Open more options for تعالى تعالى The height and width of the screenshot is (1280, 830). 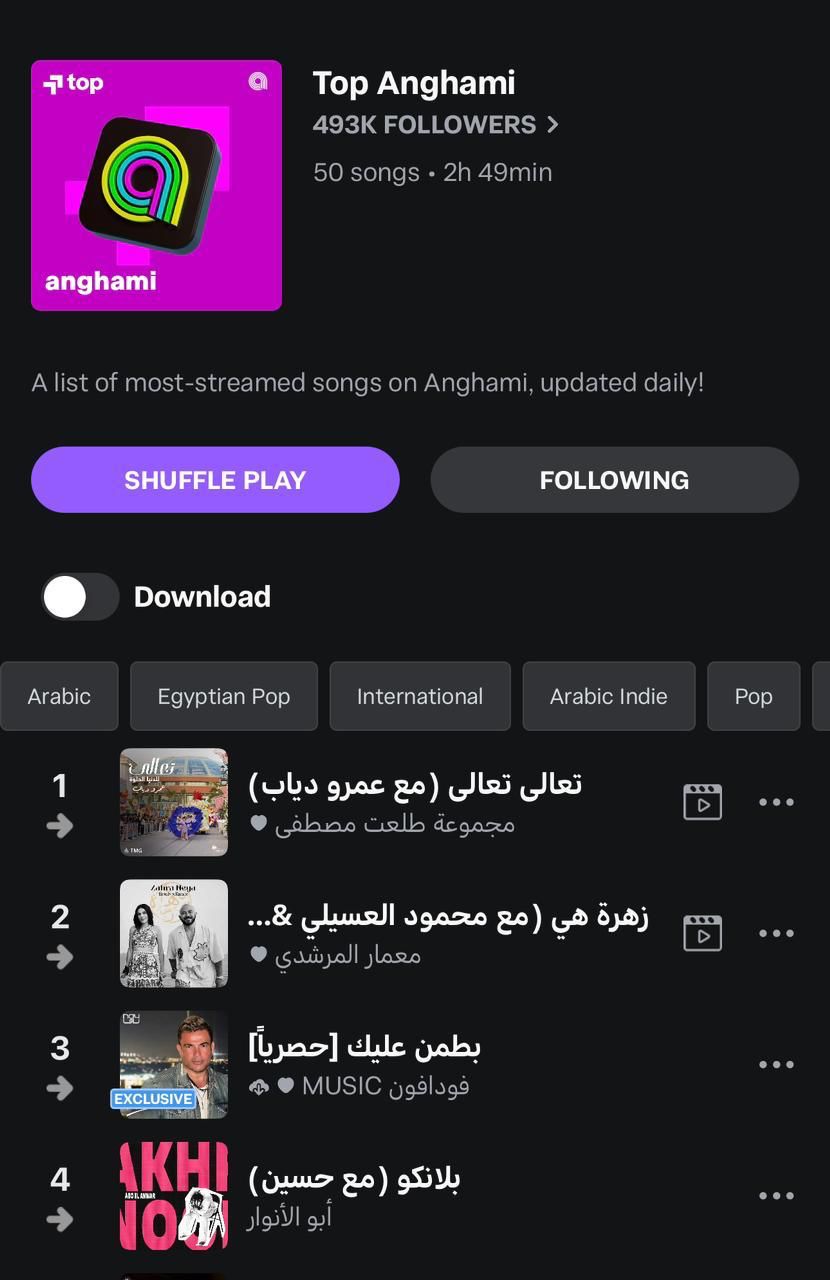tap(776, 802)
